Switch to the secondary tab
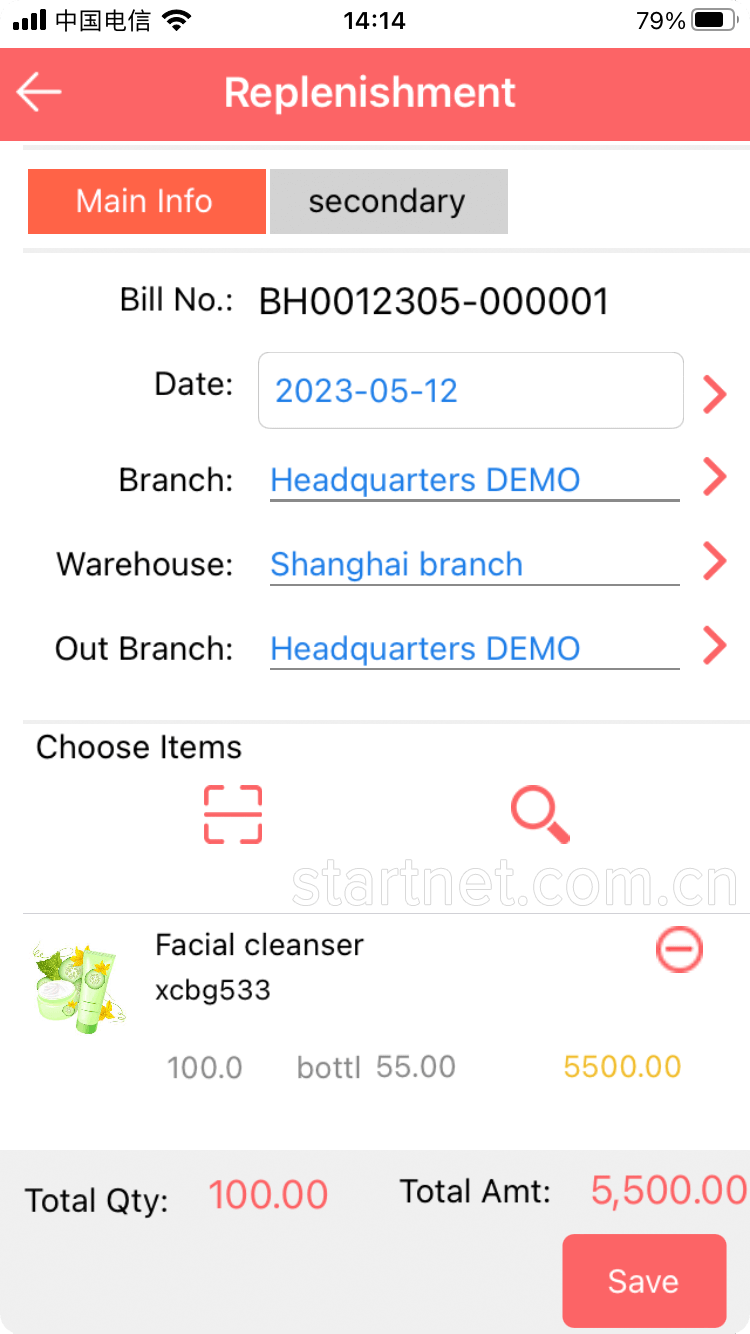The height and width of the screenshot is (1334, 750). pyautogui.click(x=388, y=201)
